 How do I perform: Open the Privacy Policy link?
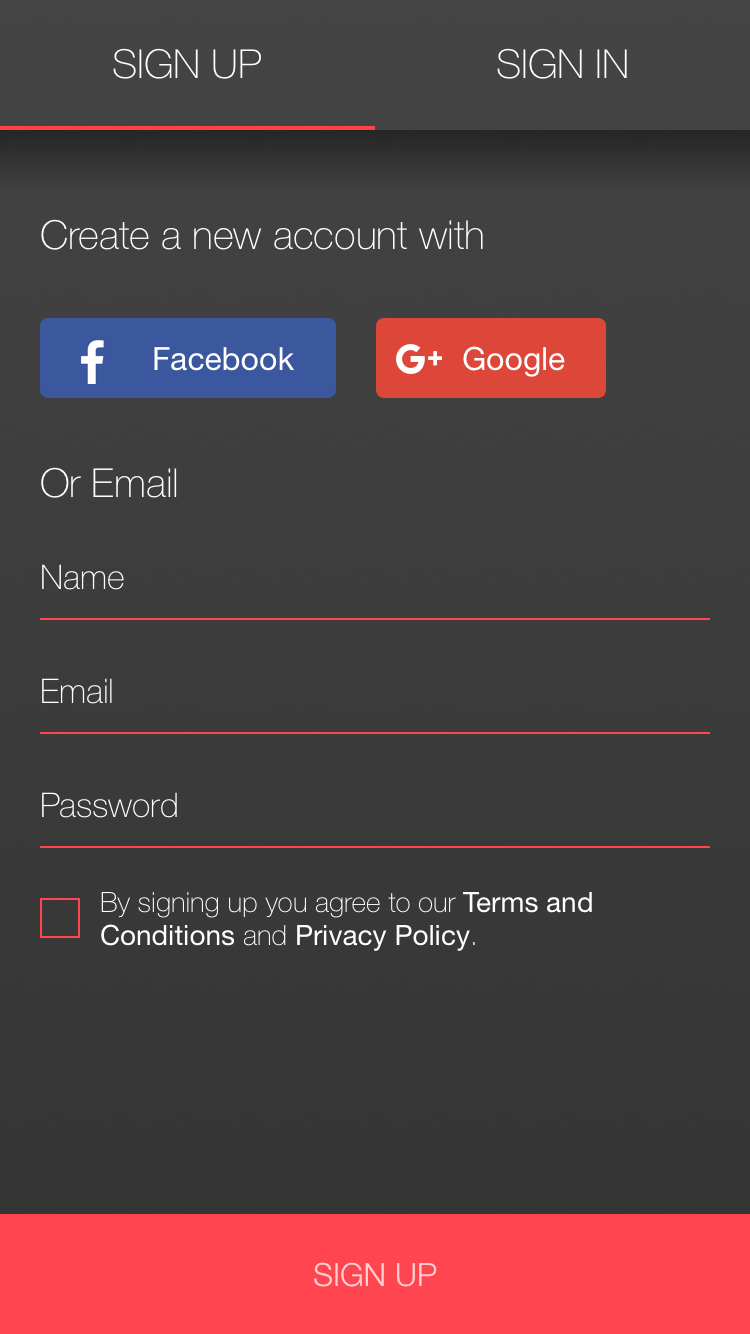382,936
